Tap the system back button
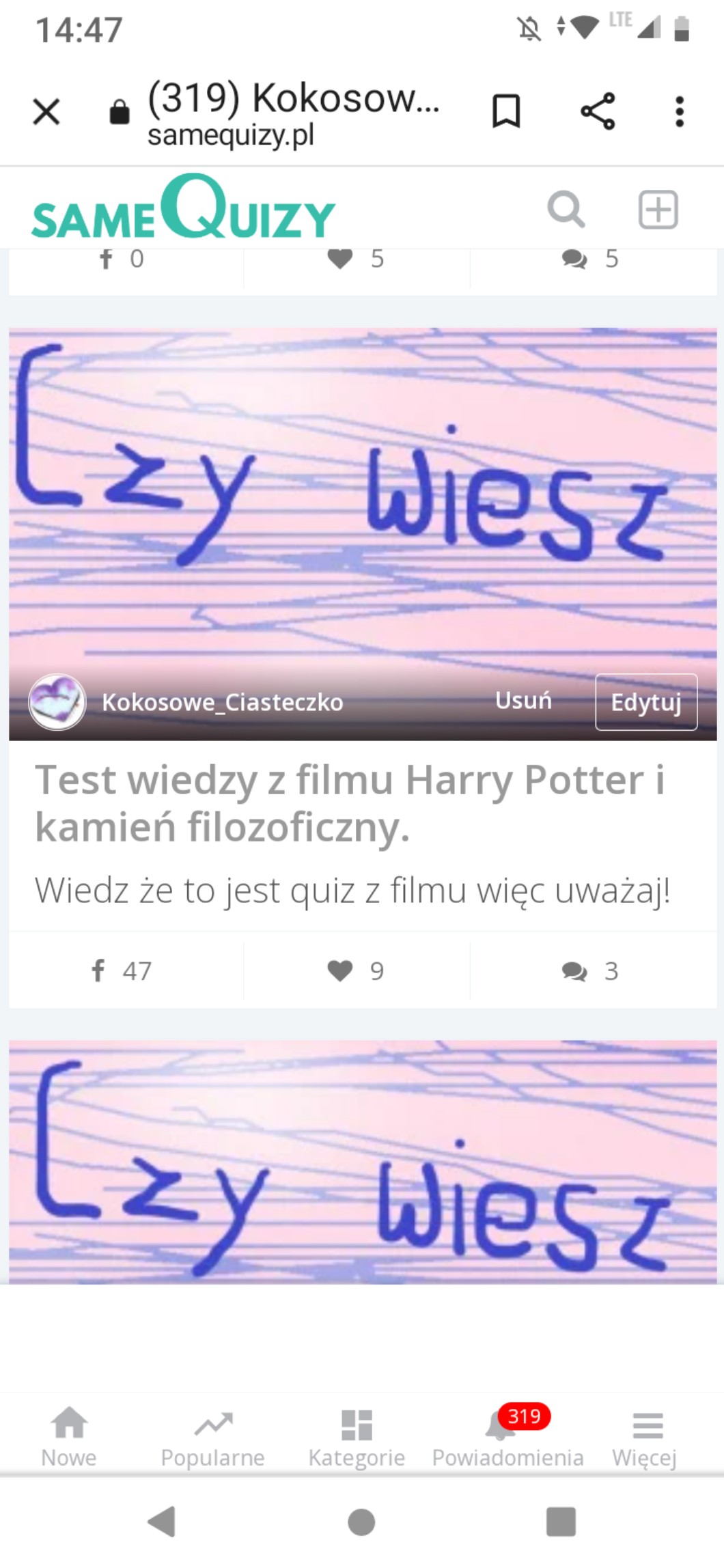The image size is (724, 1568). (163, 1522)
